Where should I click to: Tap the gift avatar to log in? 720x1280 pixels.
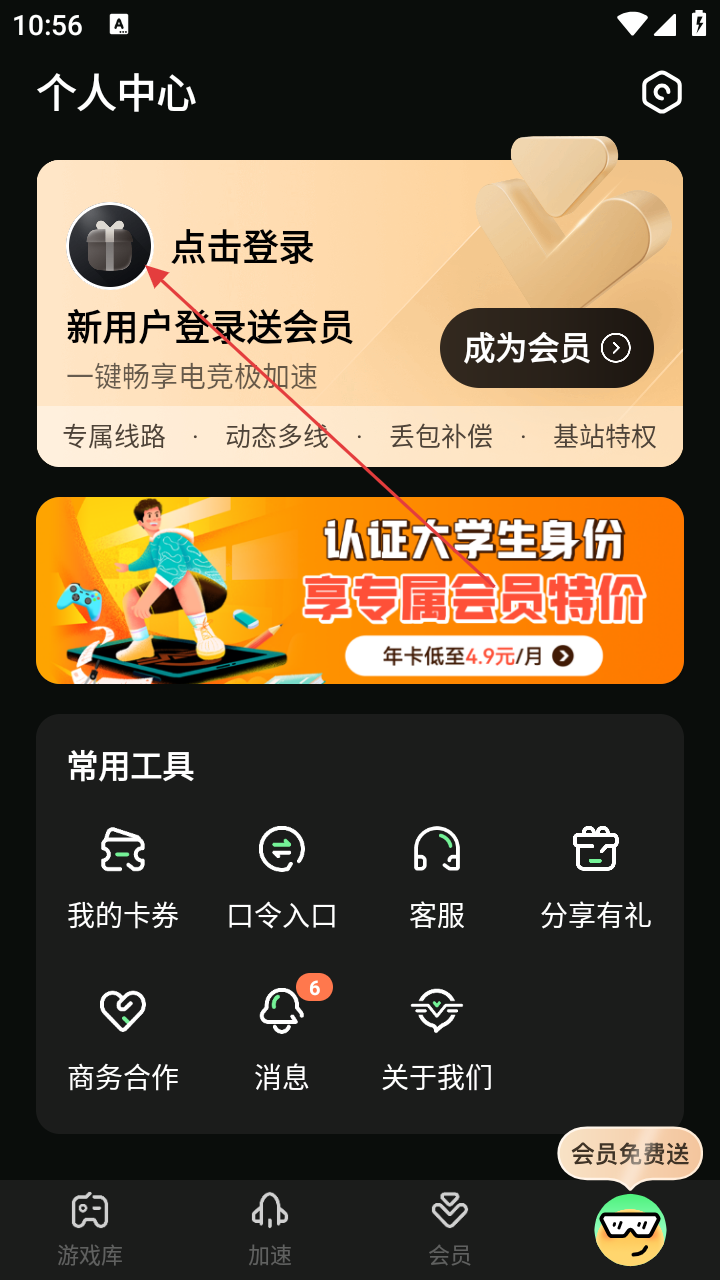point(109,246)
